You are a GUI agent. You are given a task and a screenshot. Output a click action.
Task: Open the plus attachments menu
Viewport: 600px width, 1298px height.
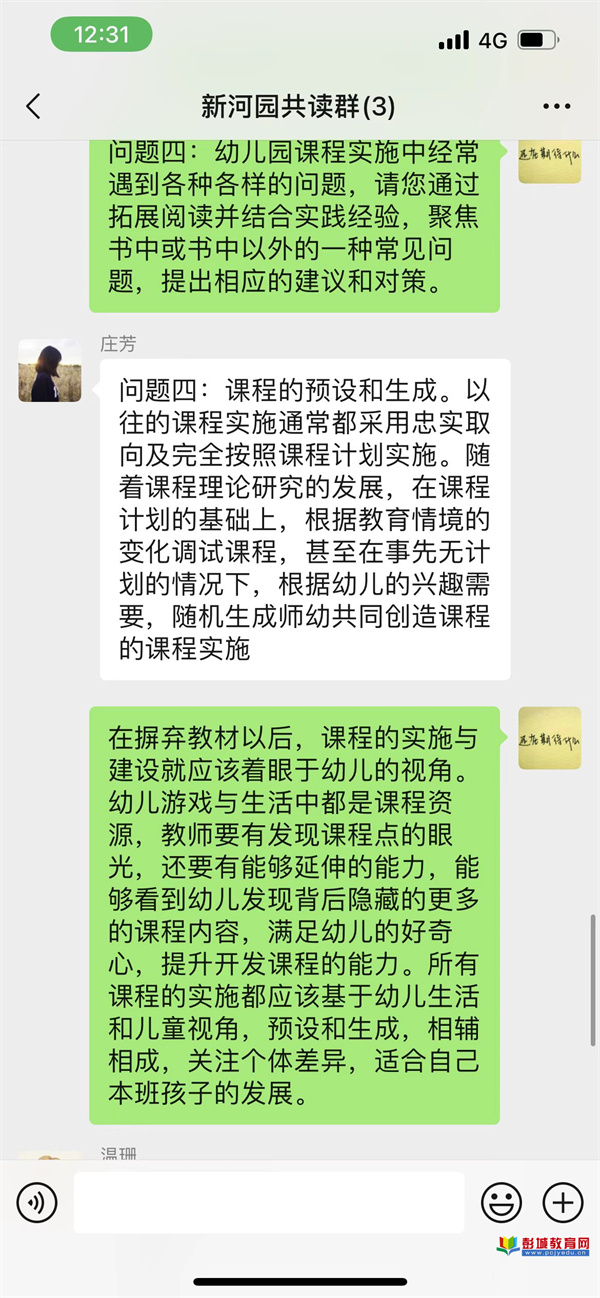[x=562, y=1202]
